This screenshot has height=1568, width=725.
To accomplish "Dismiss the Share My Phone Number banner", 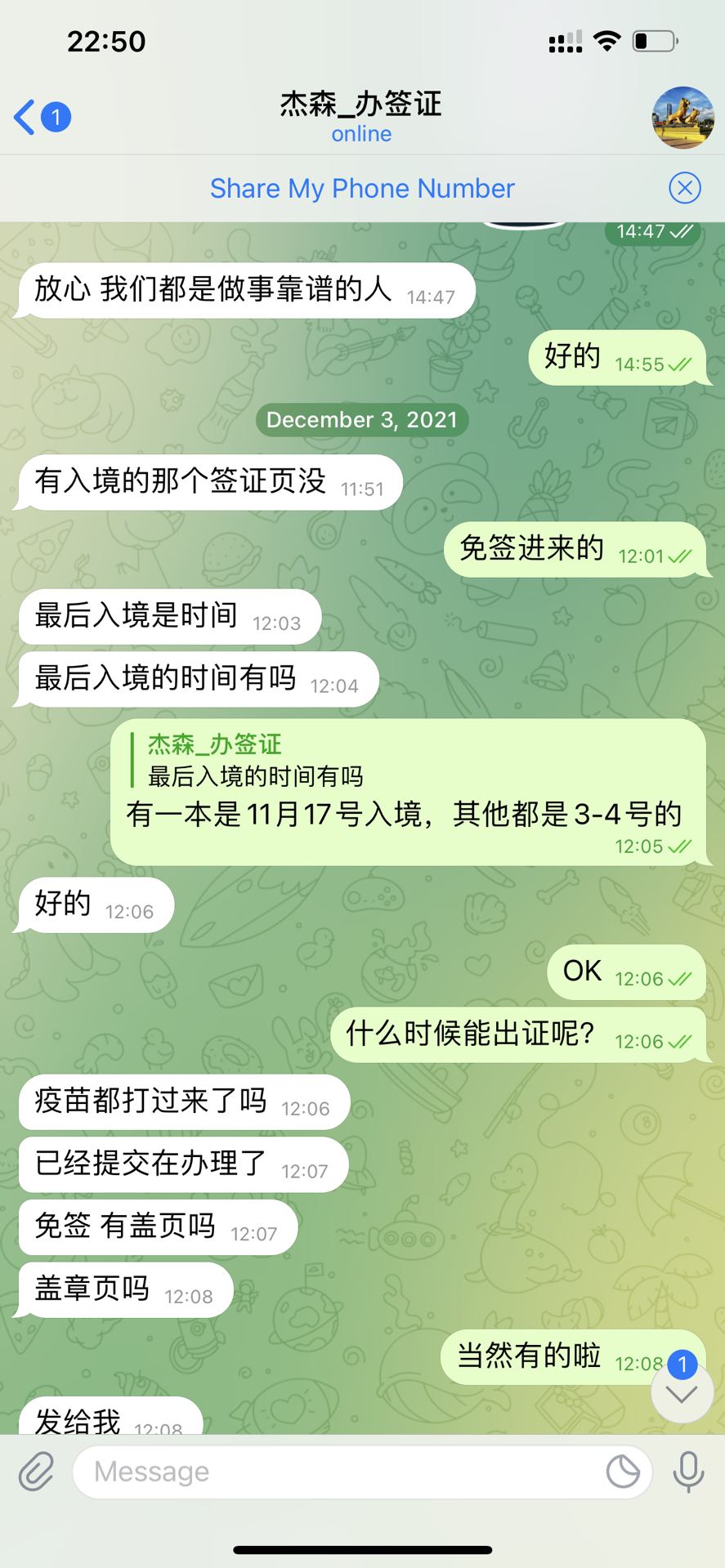I will click(684, 188).
